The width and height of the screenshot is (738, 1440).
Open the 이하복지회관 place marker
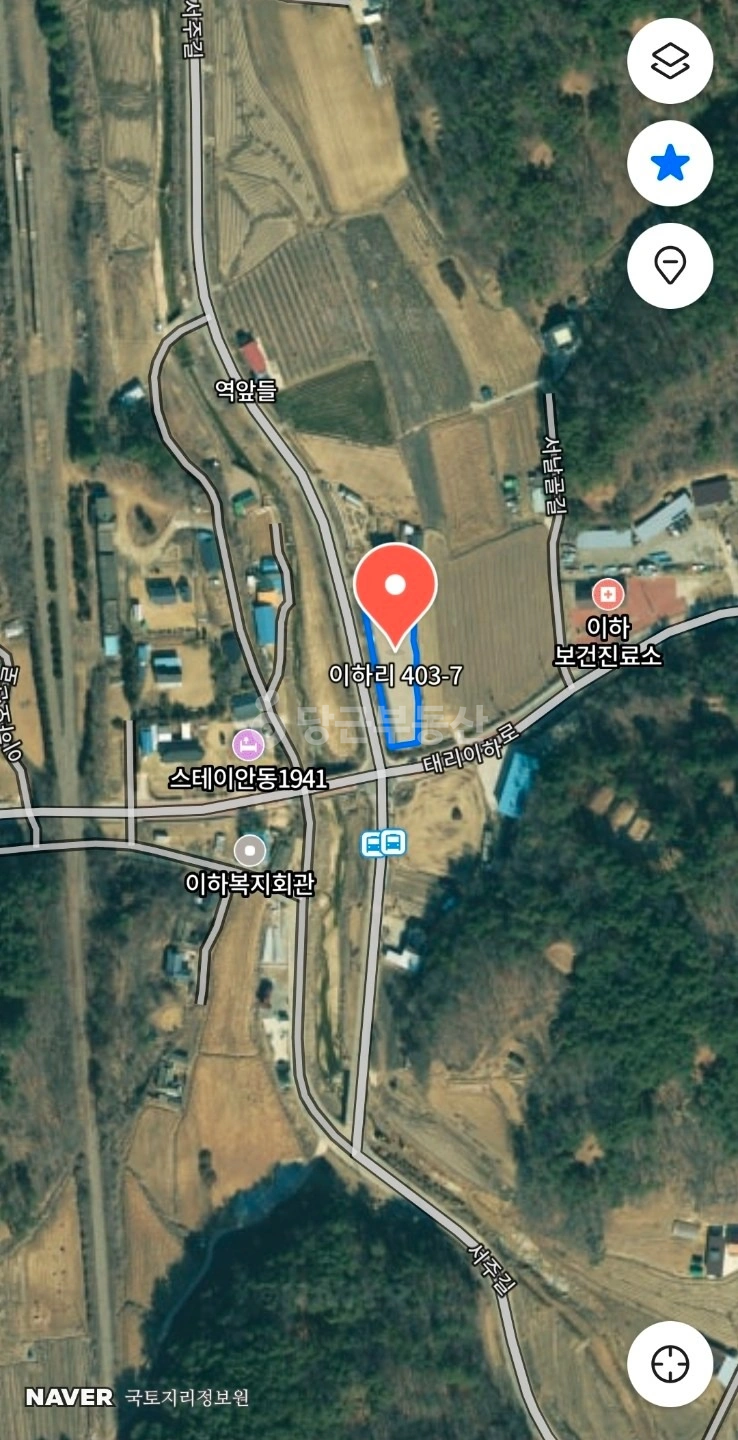tap(250, 850)
